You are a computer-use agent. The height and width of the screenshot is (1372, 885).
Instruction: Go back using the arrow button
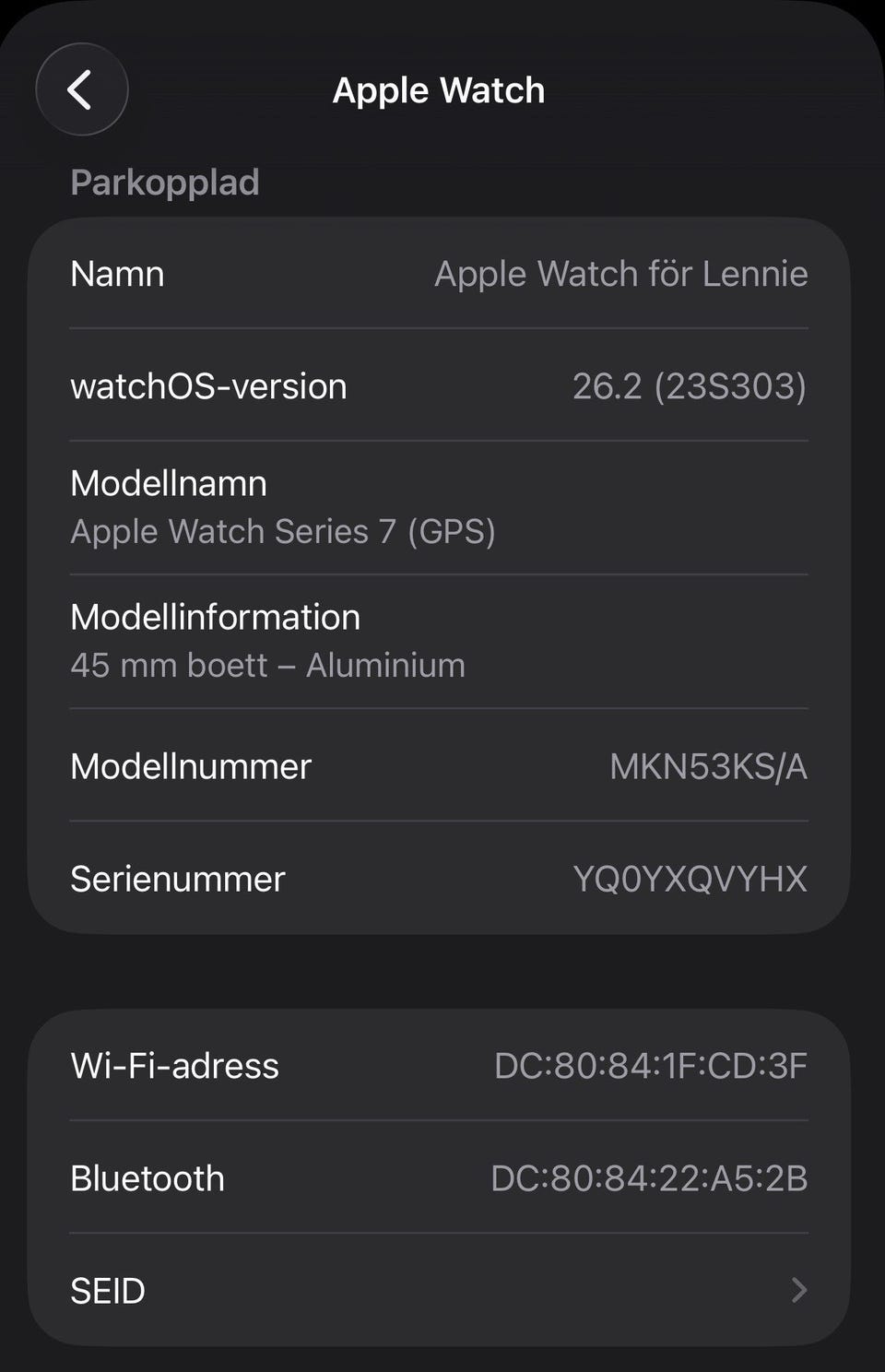pos(81,90)
